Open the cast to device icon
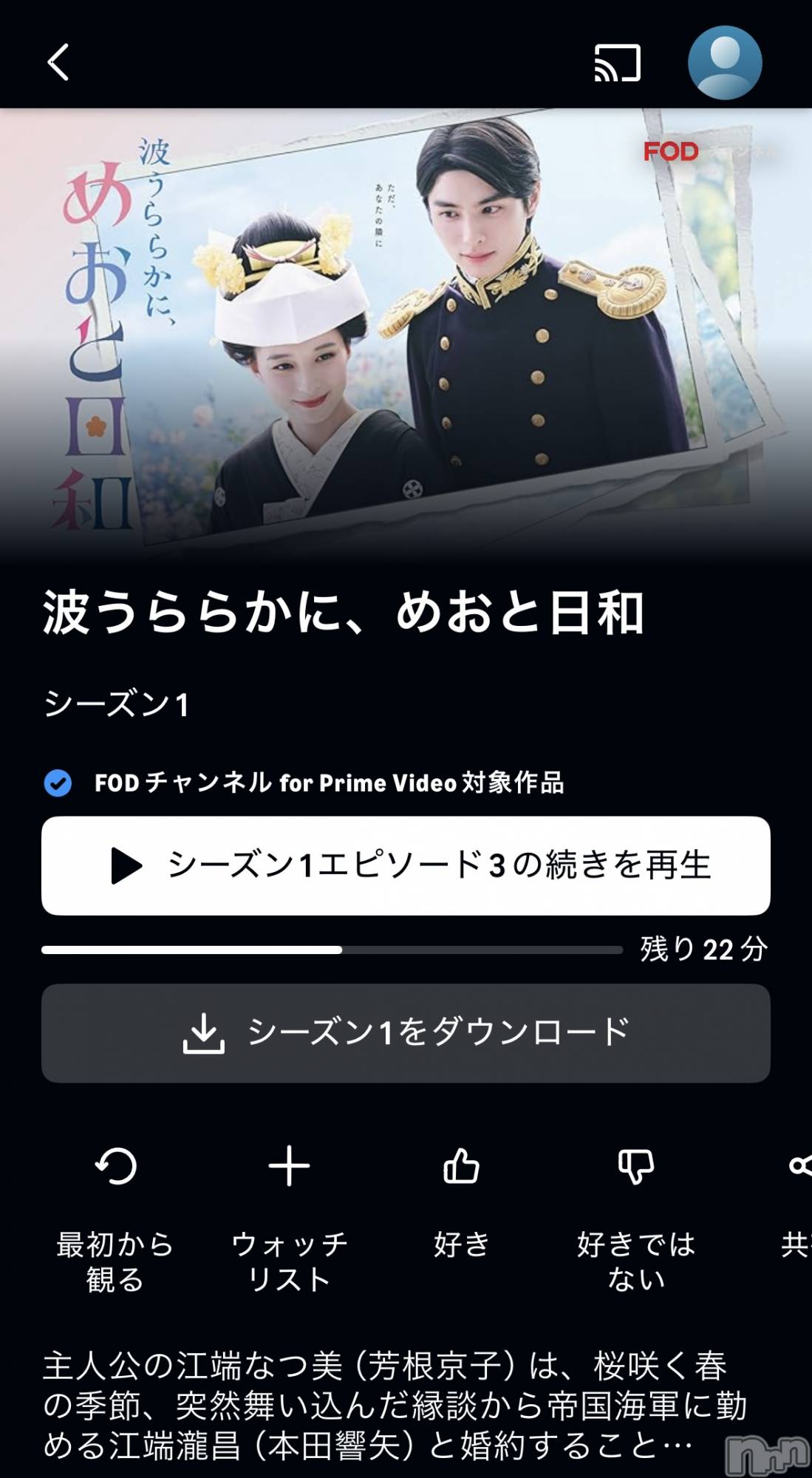 coord(617,63)
